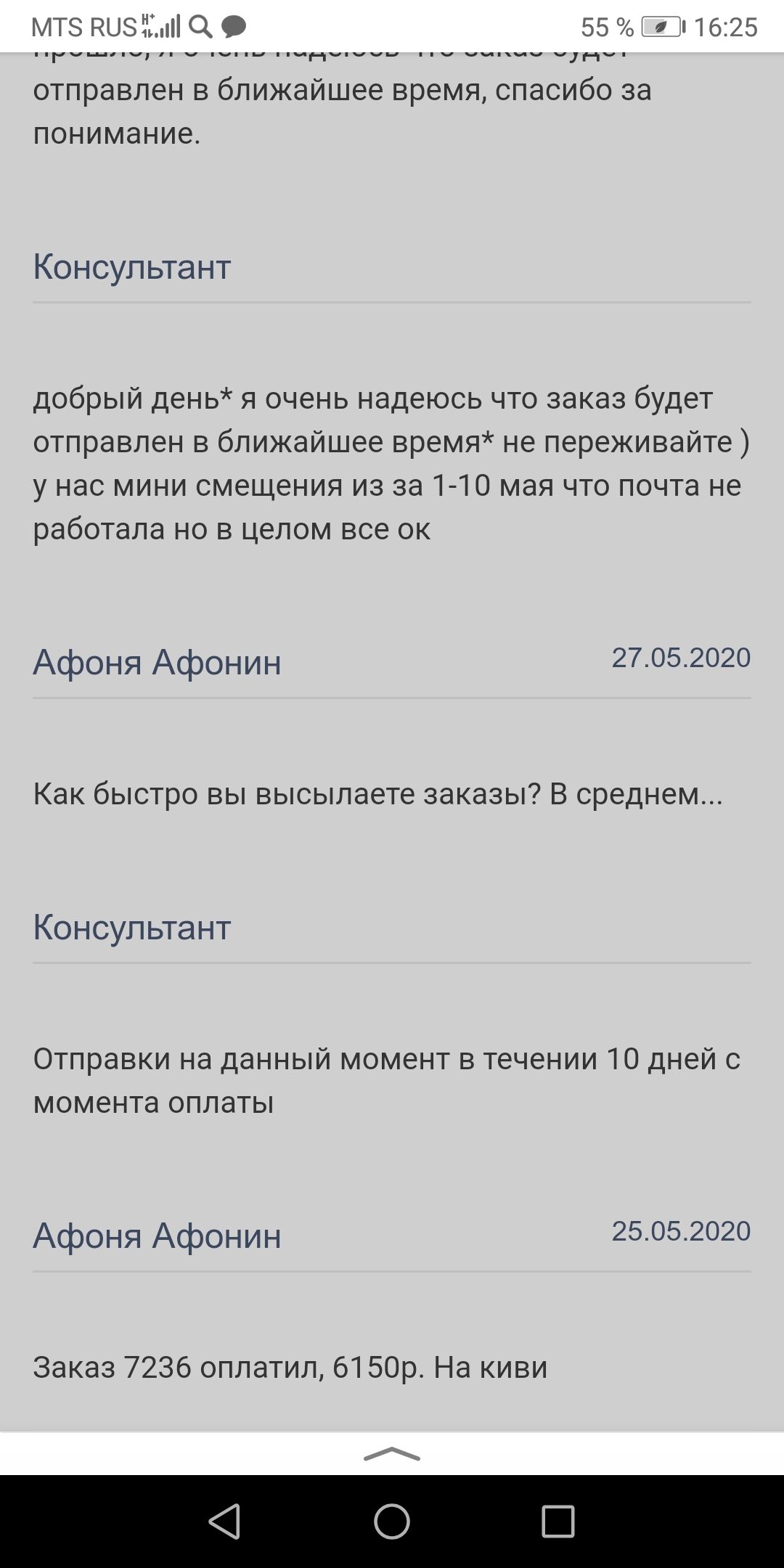Open the recent apps overview
This screenshot has width=784, height=1568.
pos(558,1522)
